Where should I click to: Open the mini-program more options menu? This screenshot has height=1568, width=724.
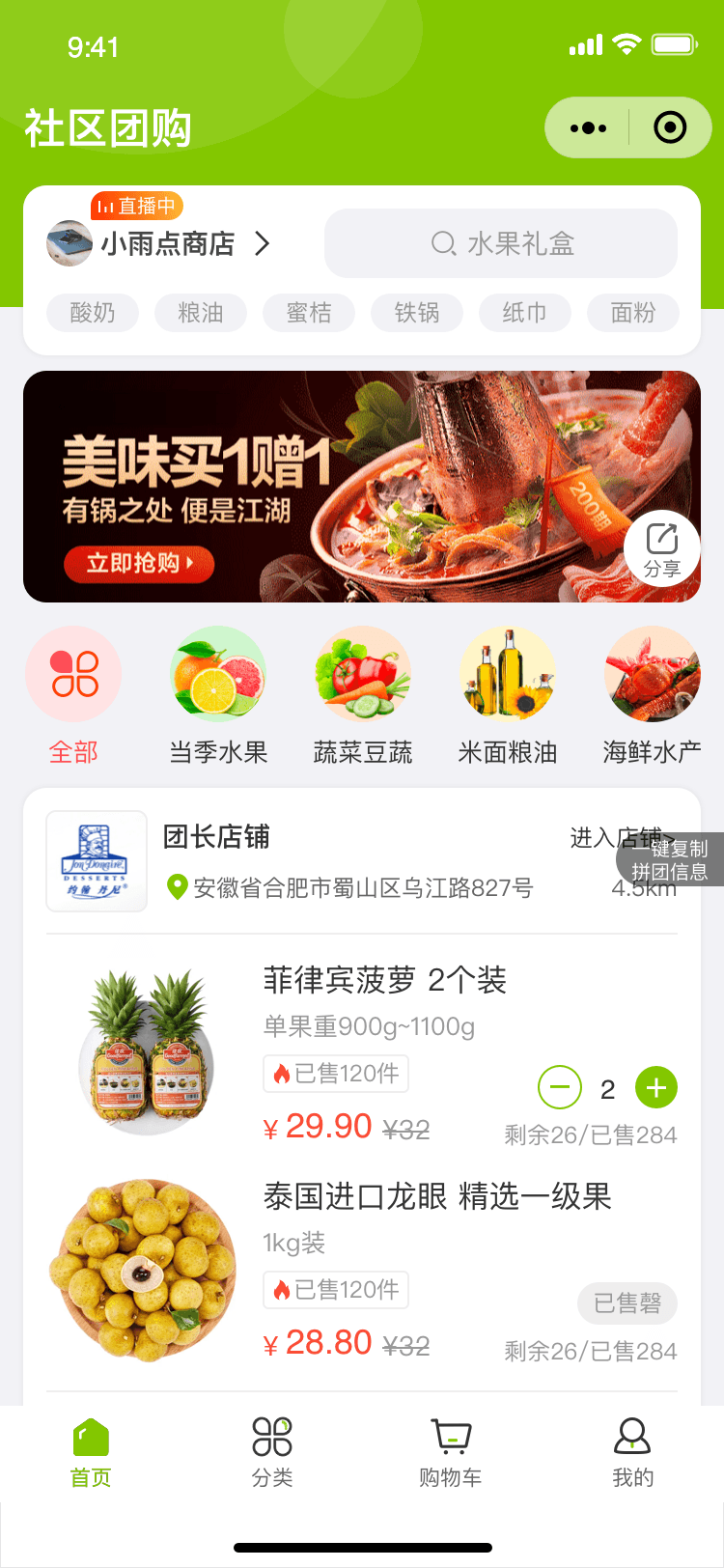(x=588, y=127)
